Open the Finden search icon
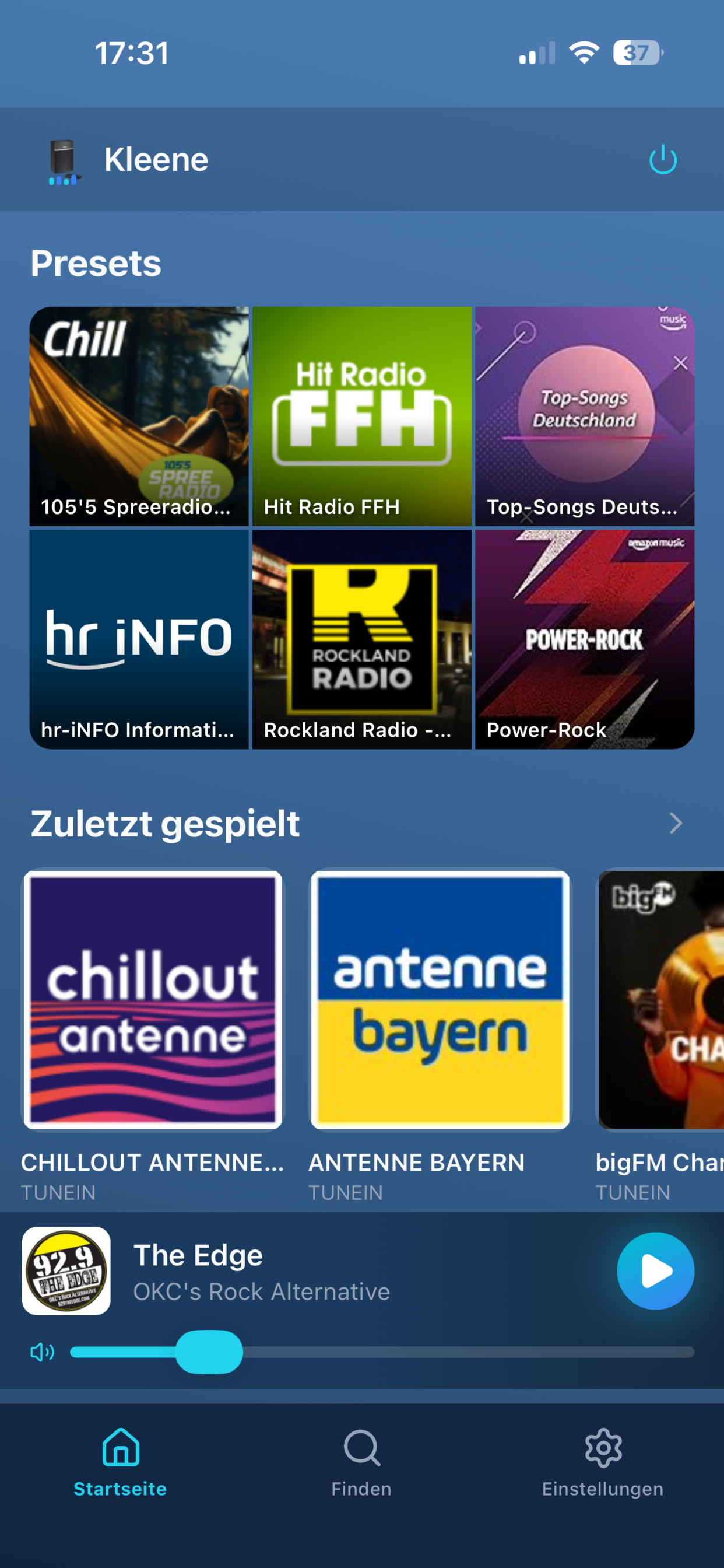The width and height of the screenshot is (724, 1568). (361, 1451)
